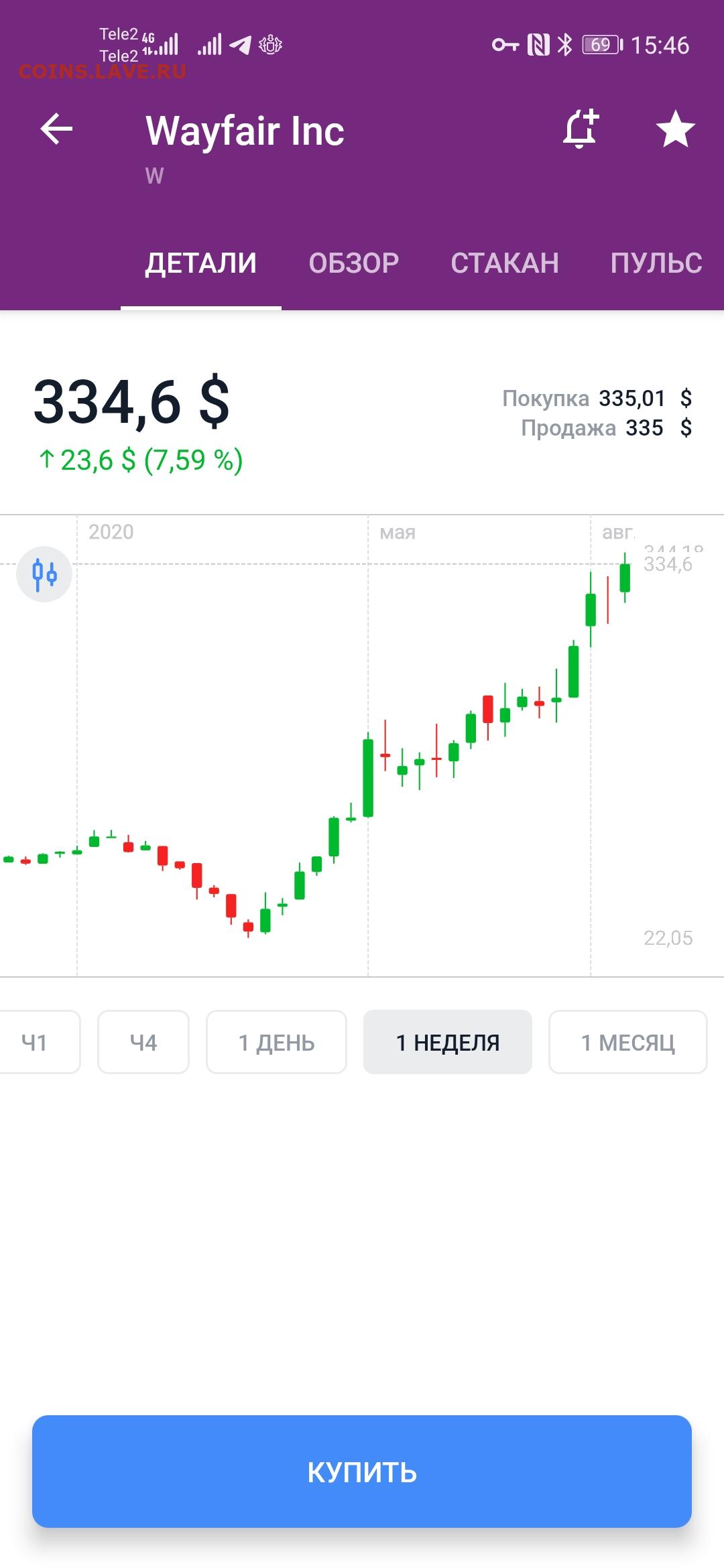Choose the 1 ДЕНЬ chart interval
The height and width of the screenshot is (1568, 724).
point(276,1042)
